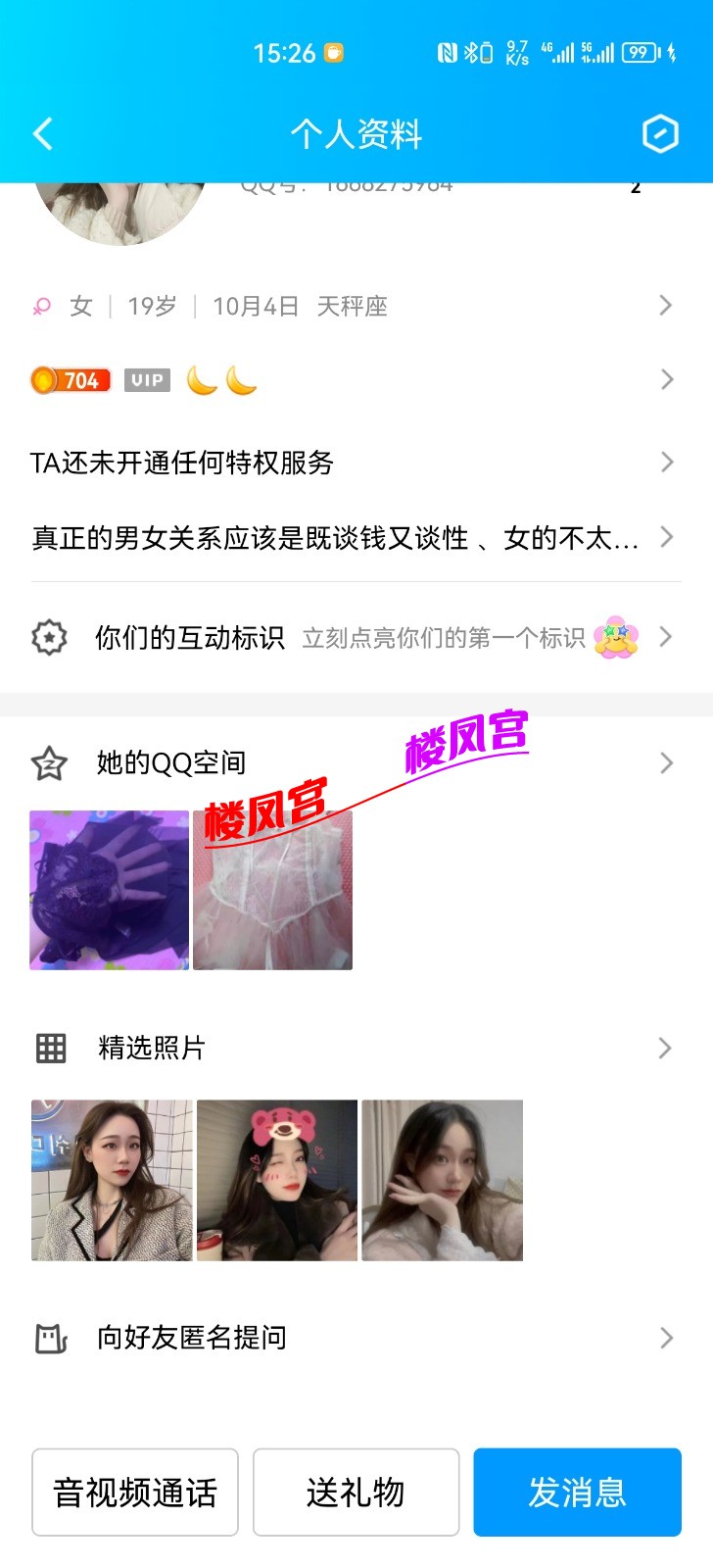The width and height of the screenshot is (713, 1568).
Task: Click the QQ空间 star icon
Action: click(x=47, y=762)
